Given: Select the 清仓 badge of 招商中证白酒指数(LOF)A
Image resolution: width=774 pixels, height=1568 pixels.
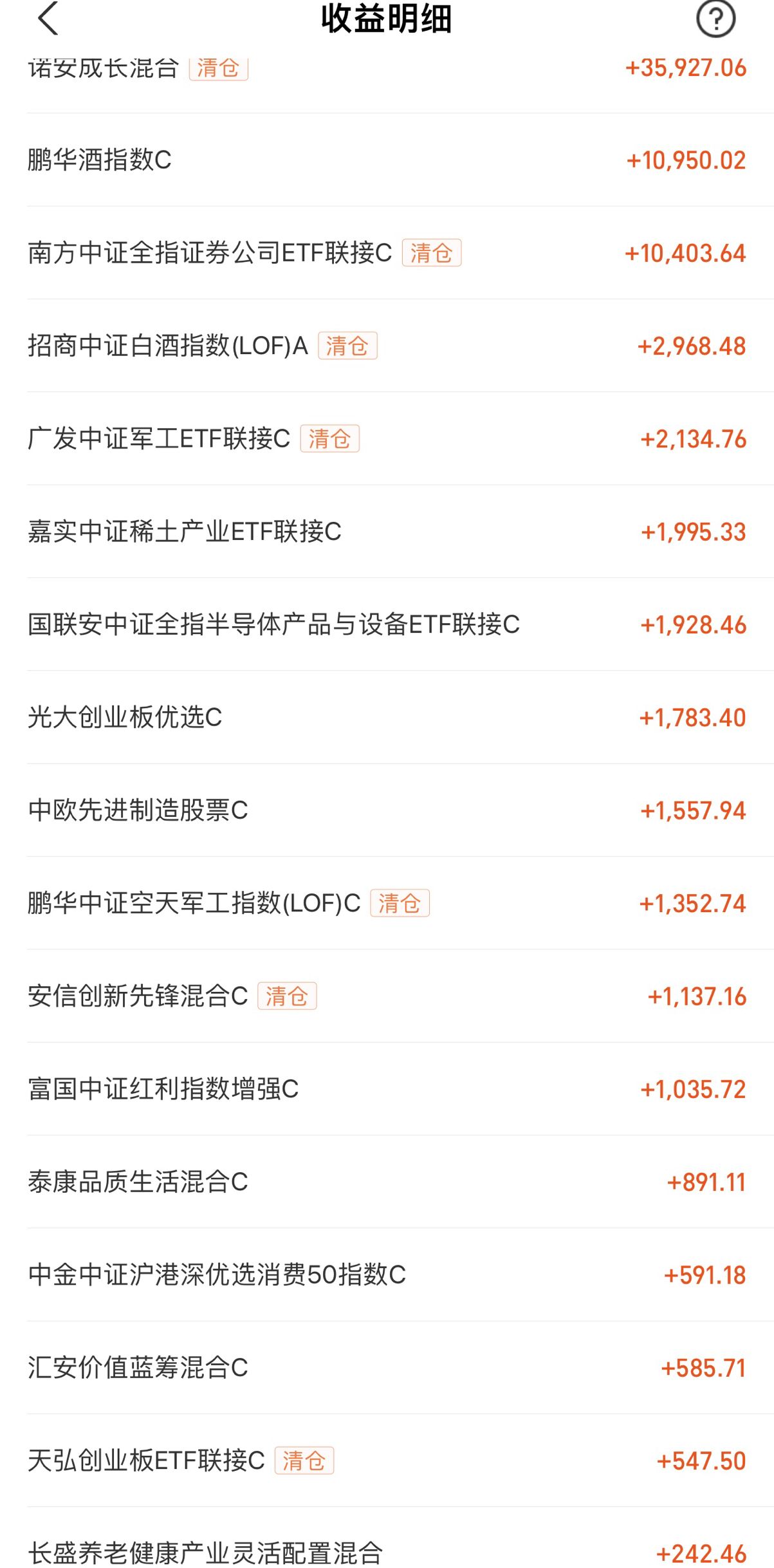Looking at the screenshot, I should pyautogui.click(x=347, y=346).
